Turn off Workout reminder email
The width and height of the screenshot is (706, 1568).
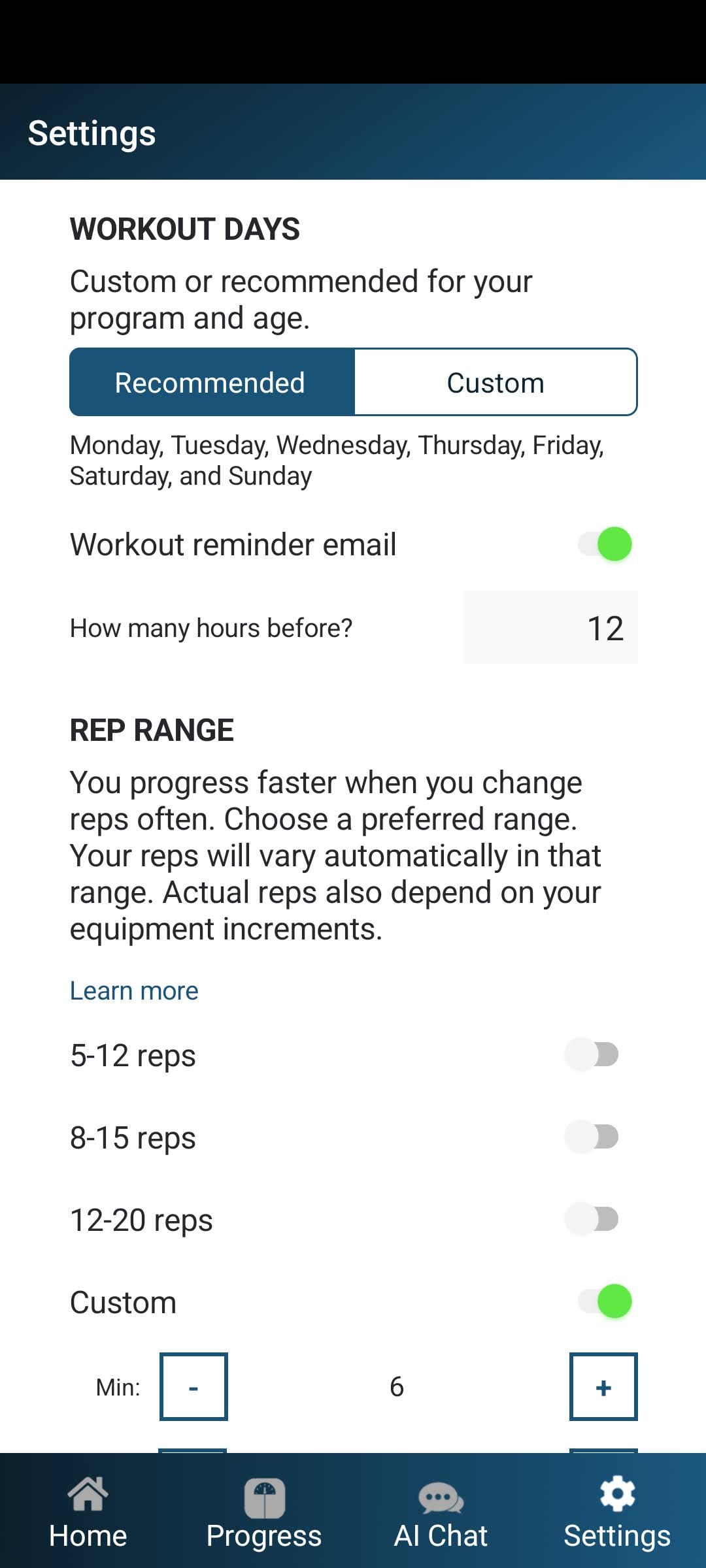pos(605,544)
